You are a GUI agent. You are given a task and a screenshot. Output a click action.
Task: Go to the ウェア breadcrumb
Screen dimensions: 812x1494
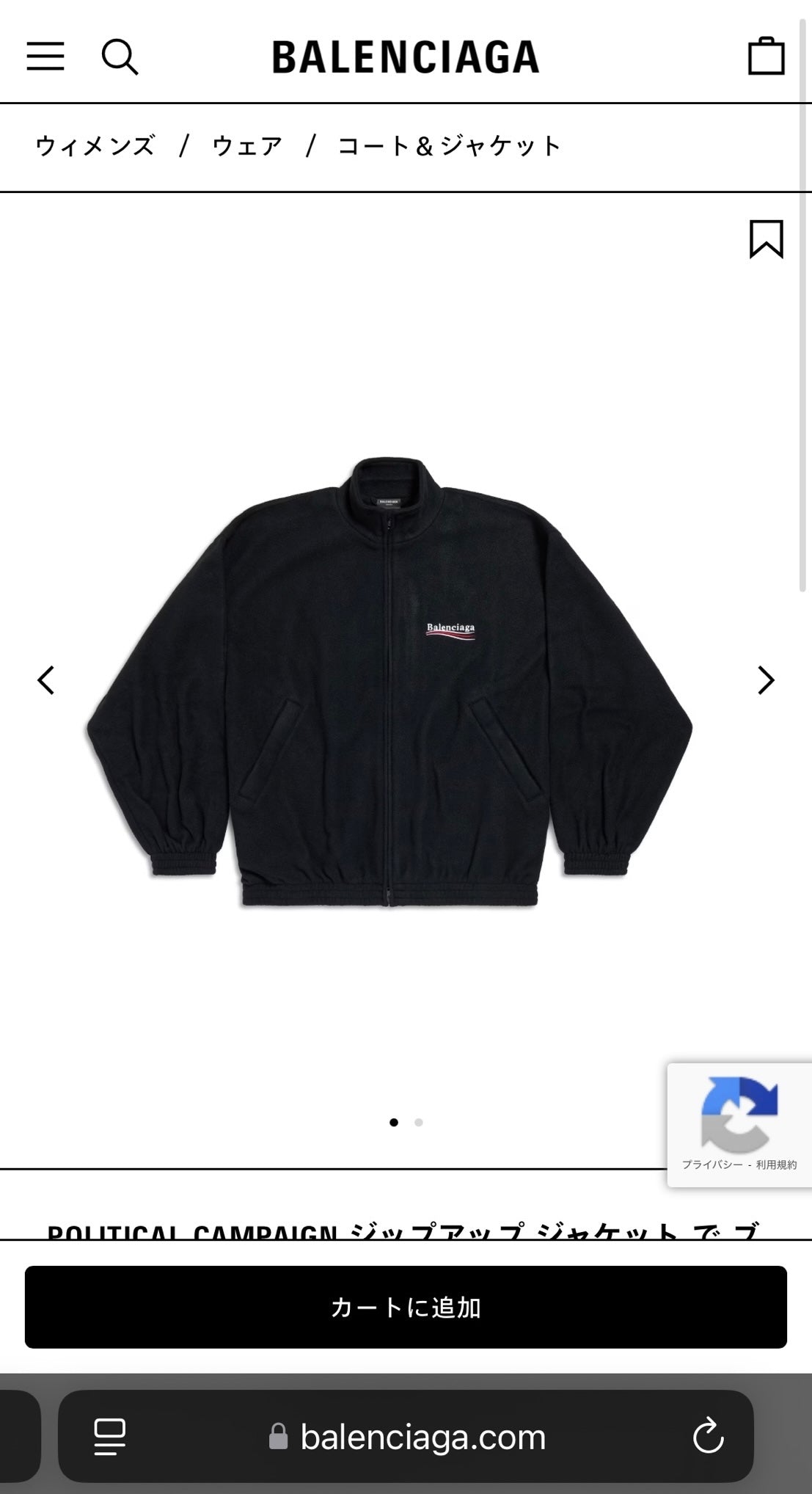pos(247,146)
